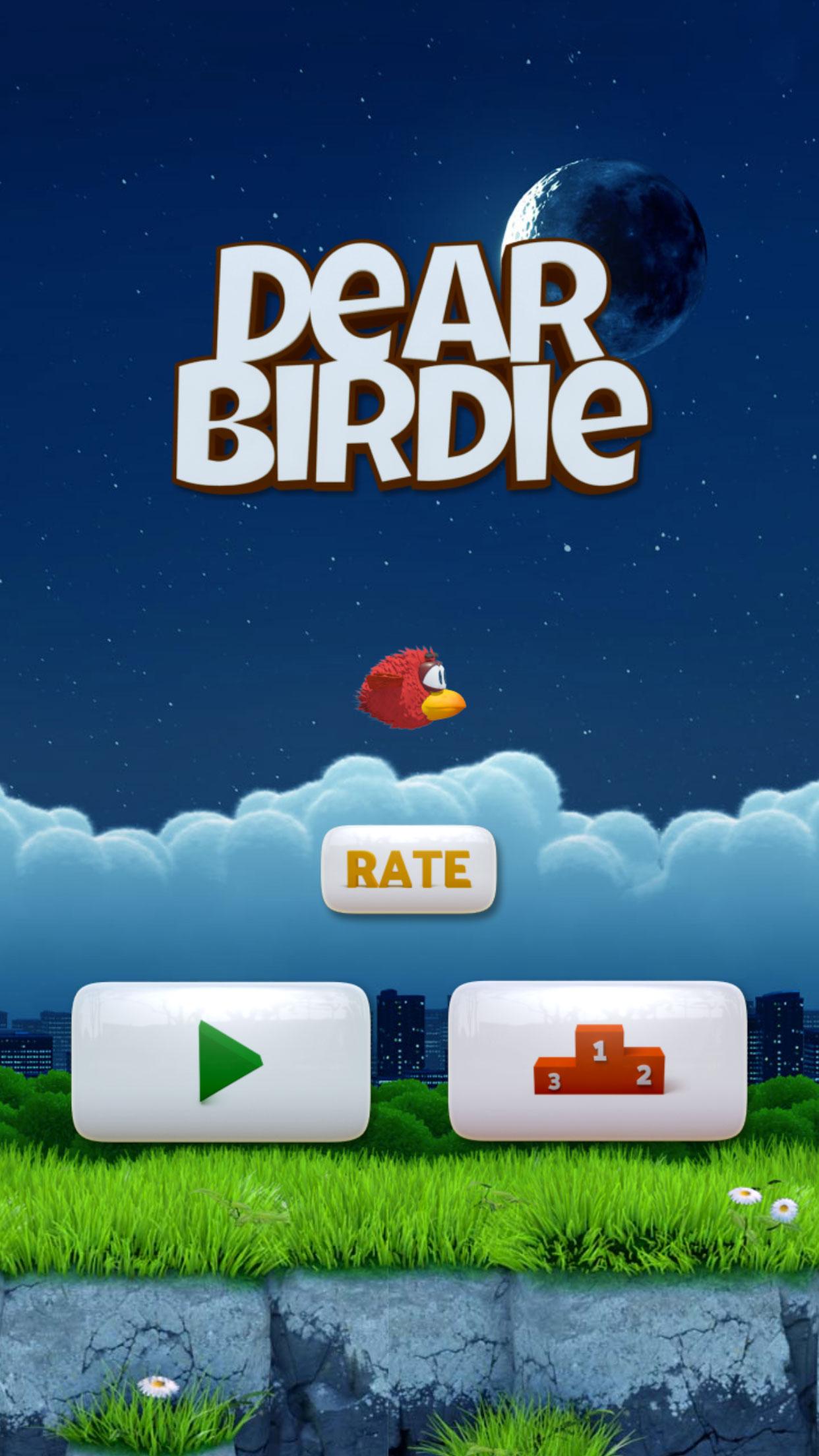Open the leaderboard podium button

click(597, 1061)
